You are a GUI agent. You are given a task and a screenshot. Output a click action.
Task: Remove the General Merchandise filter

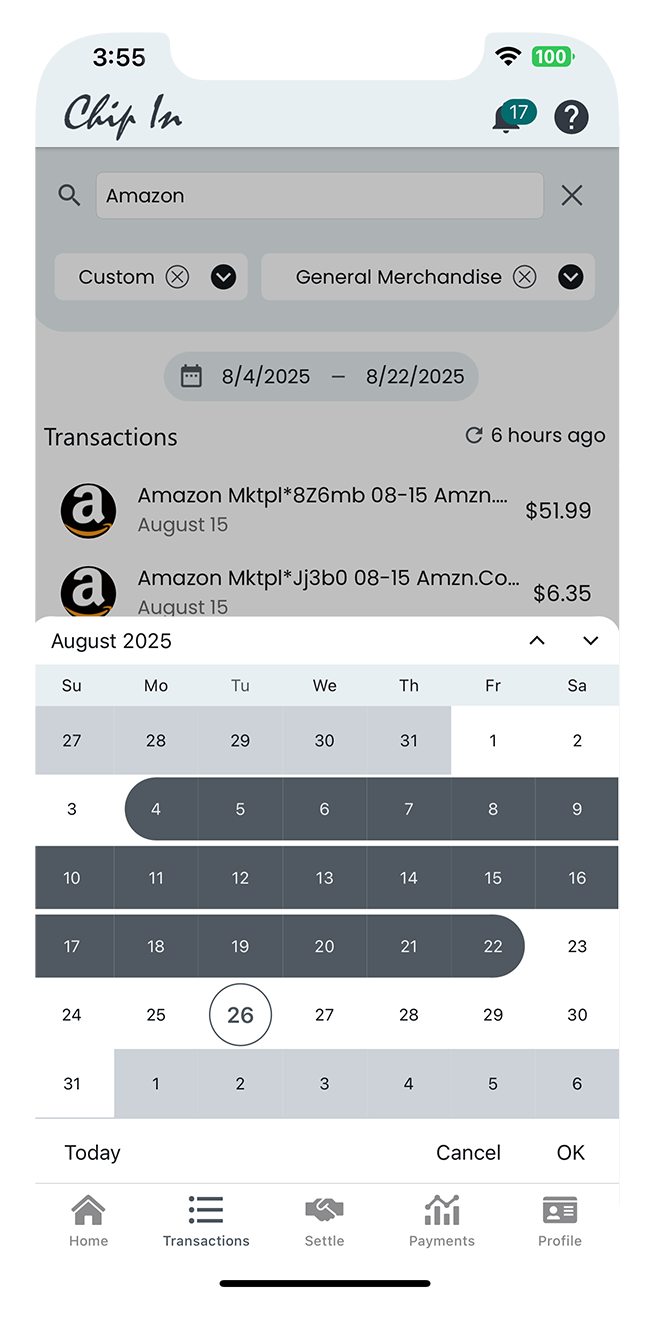[524, 277]
